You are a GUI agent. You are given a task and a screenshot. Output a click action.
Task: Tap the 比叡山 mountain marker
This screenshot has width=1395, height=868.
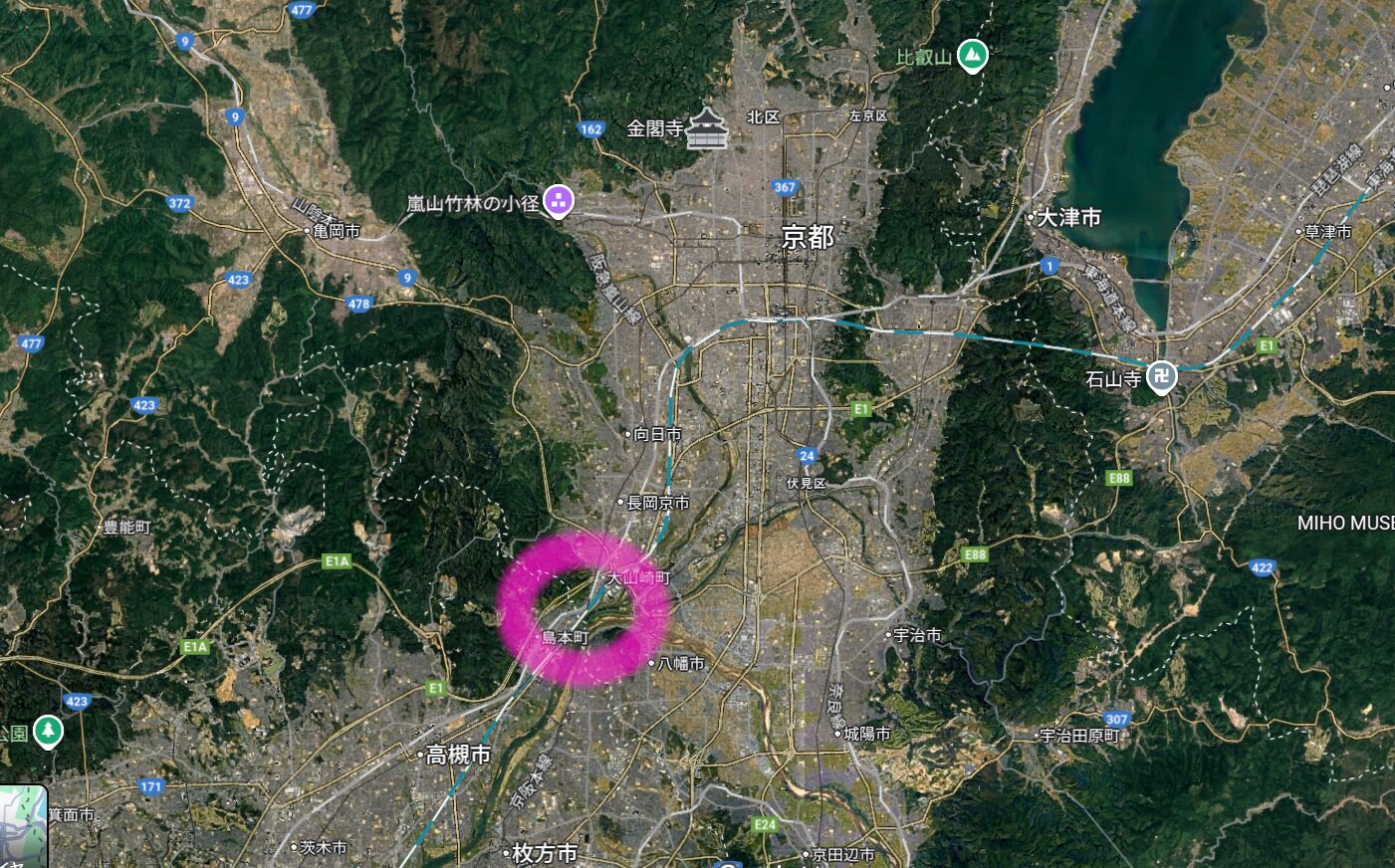(972, 55)
